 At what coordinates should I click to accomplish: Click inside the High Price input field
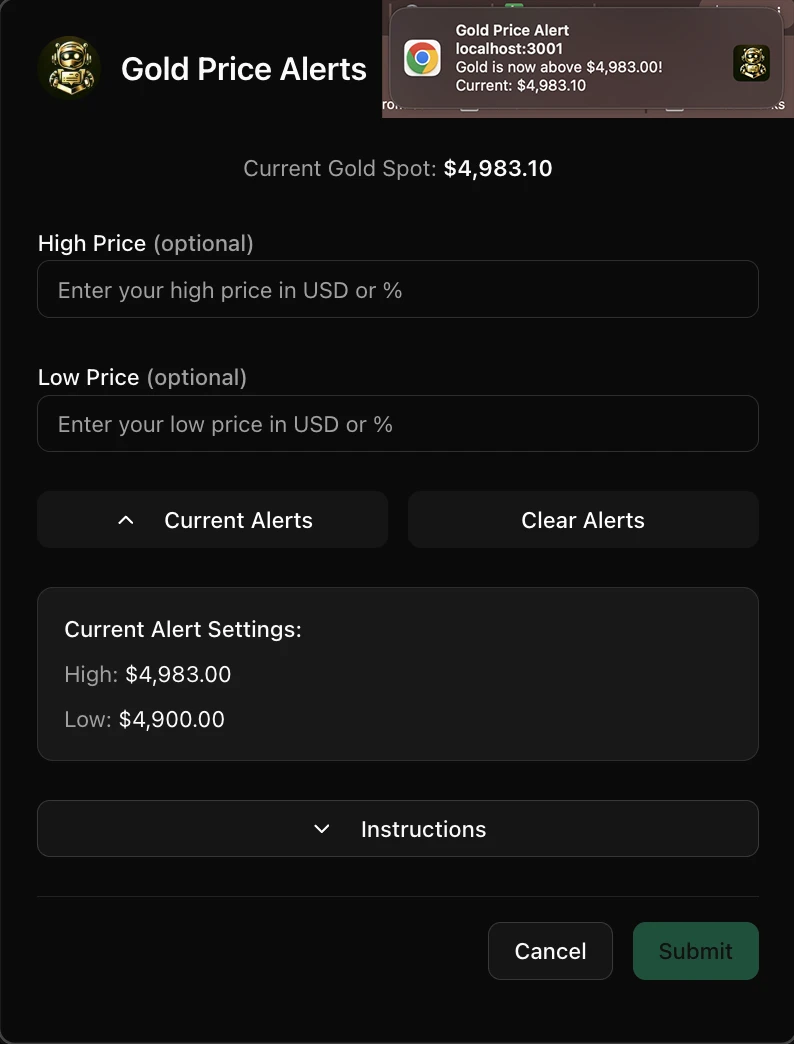[398, 289]
